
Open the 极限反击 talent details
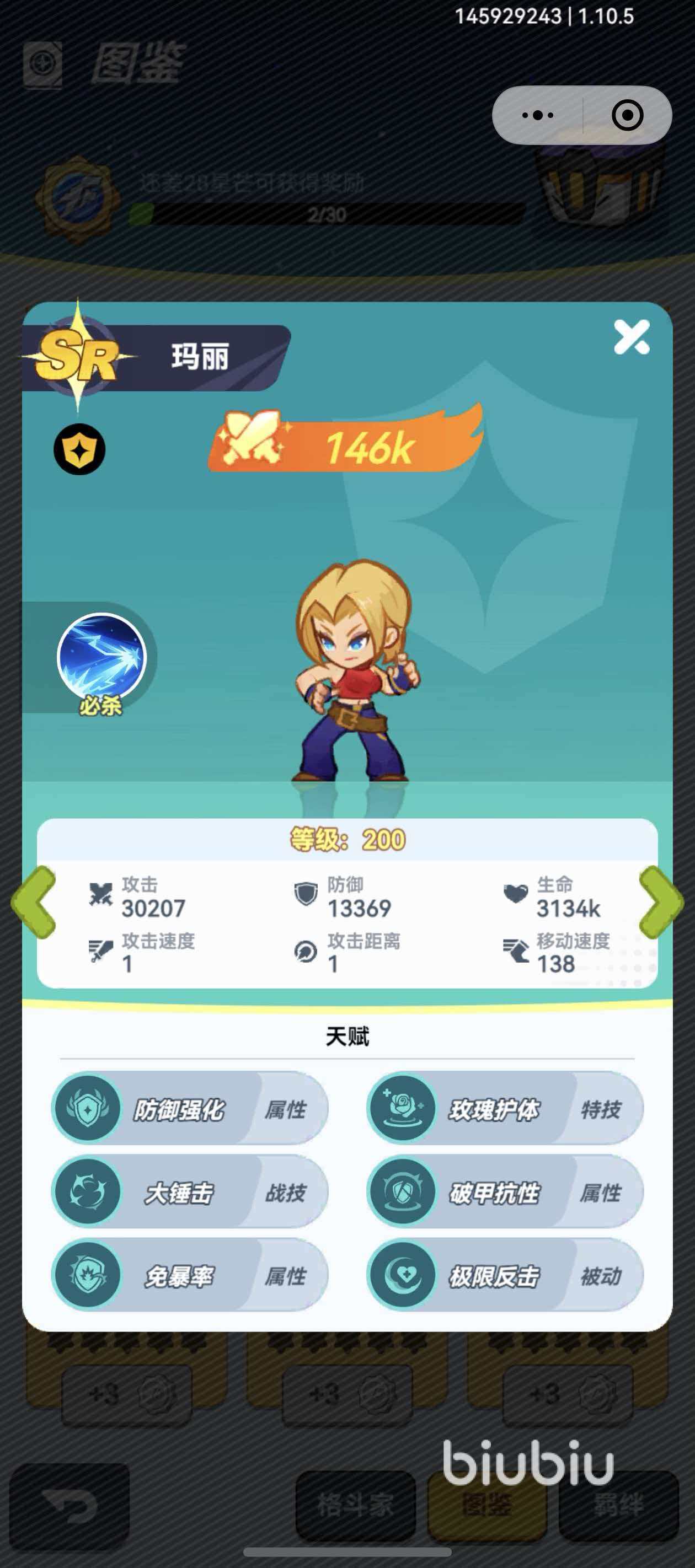(505, 1275)
